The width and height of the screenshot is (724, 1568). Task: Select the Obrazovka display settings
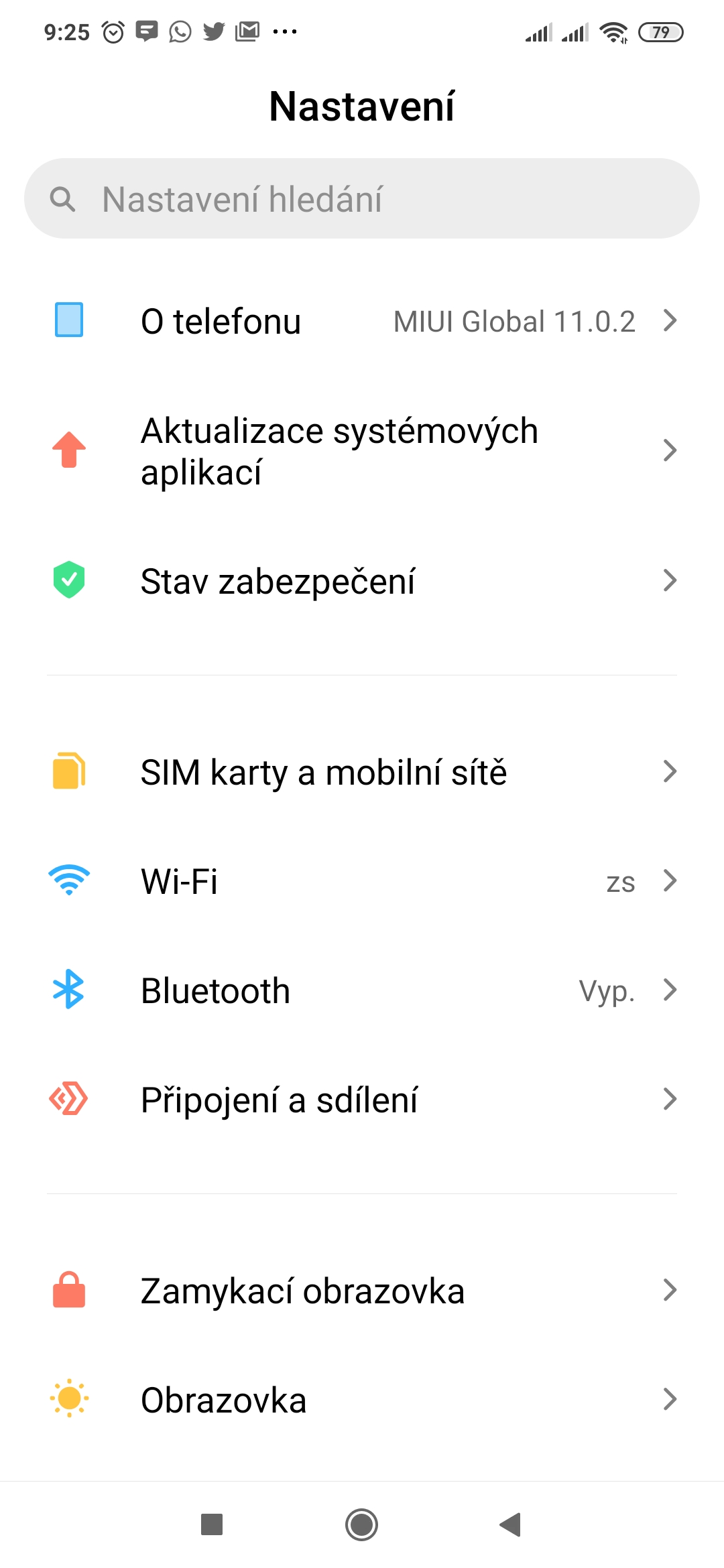(x=362, y=1400)
